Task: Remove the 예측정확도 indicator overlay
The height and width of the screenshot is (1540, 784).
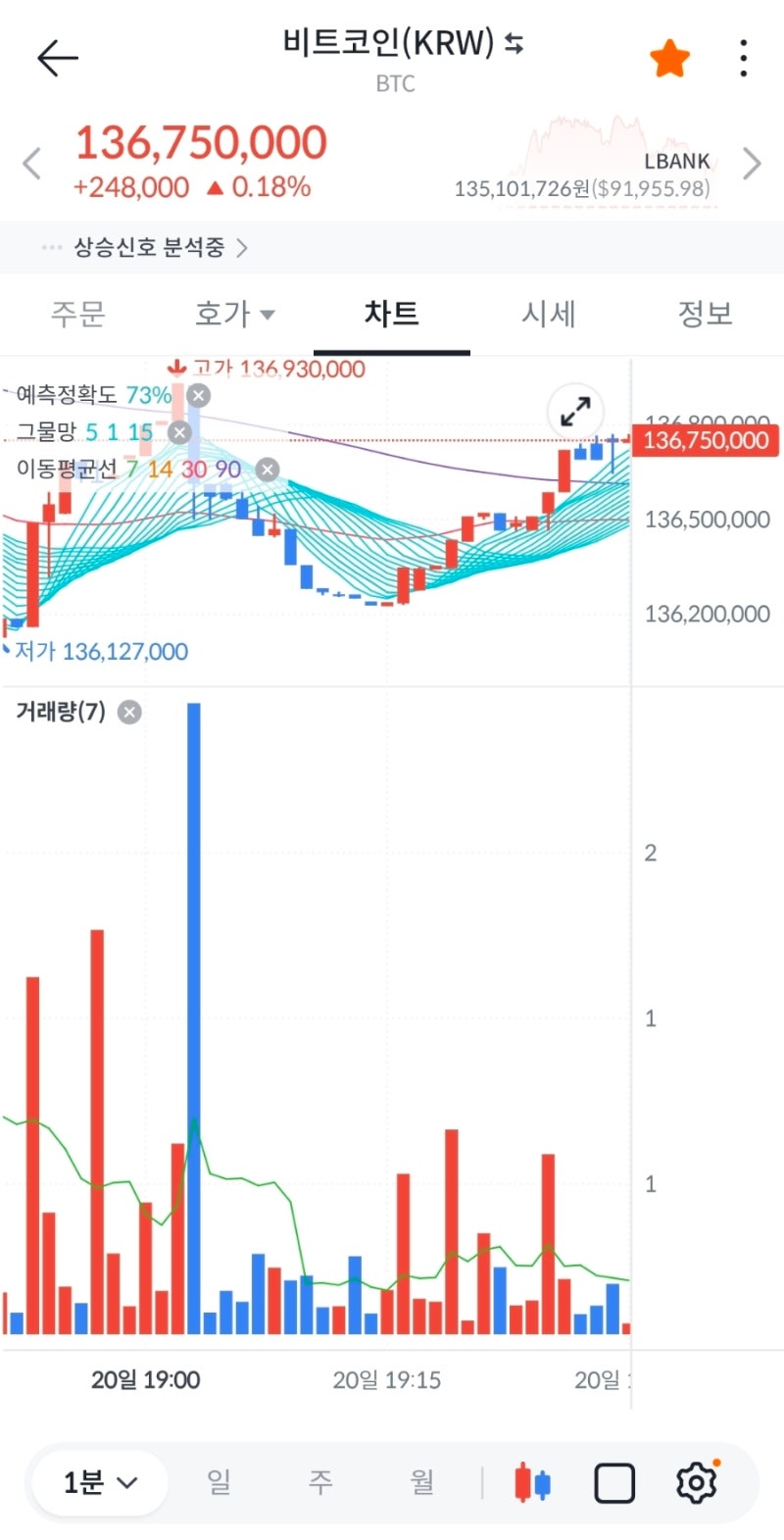Action: 199,395
